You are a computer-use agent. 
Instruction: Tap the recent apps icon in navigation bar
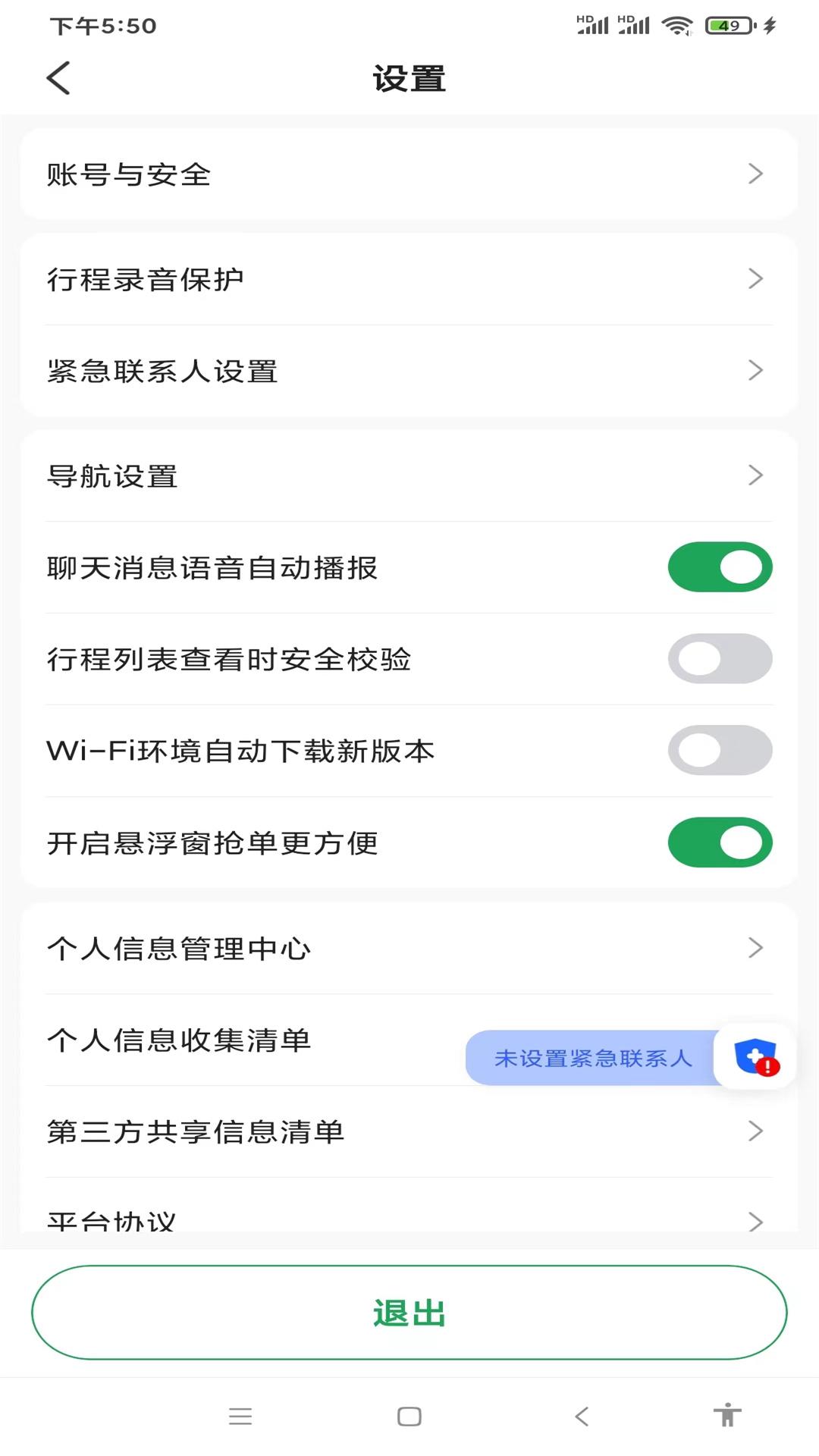(241, 1416)
